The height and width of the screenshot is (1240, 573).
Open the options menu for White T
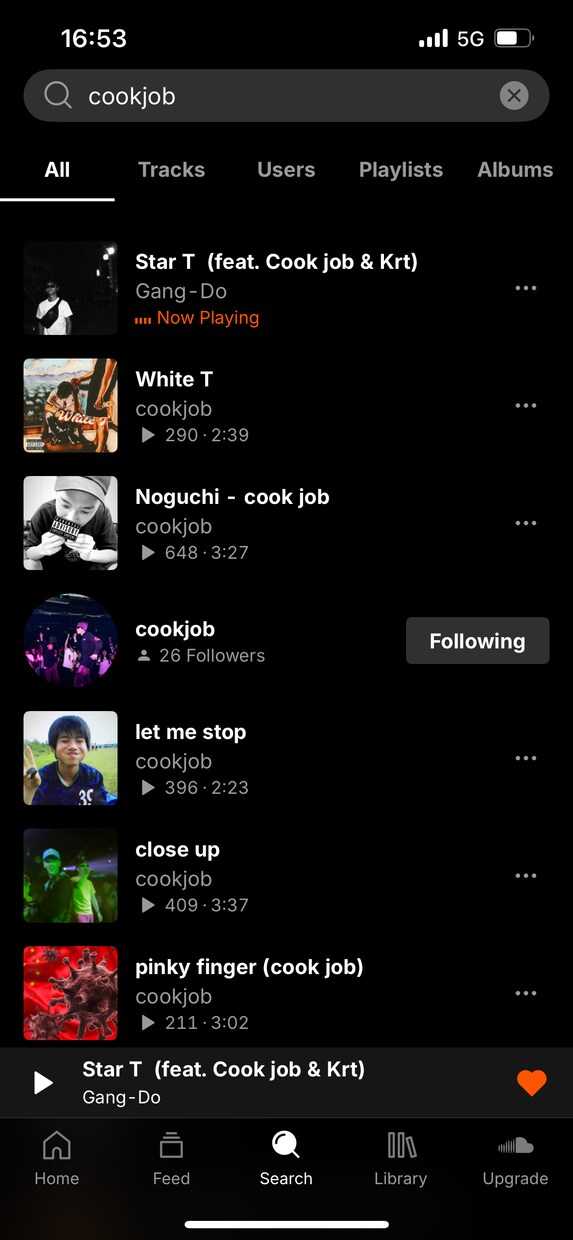[x=526, y=406]
